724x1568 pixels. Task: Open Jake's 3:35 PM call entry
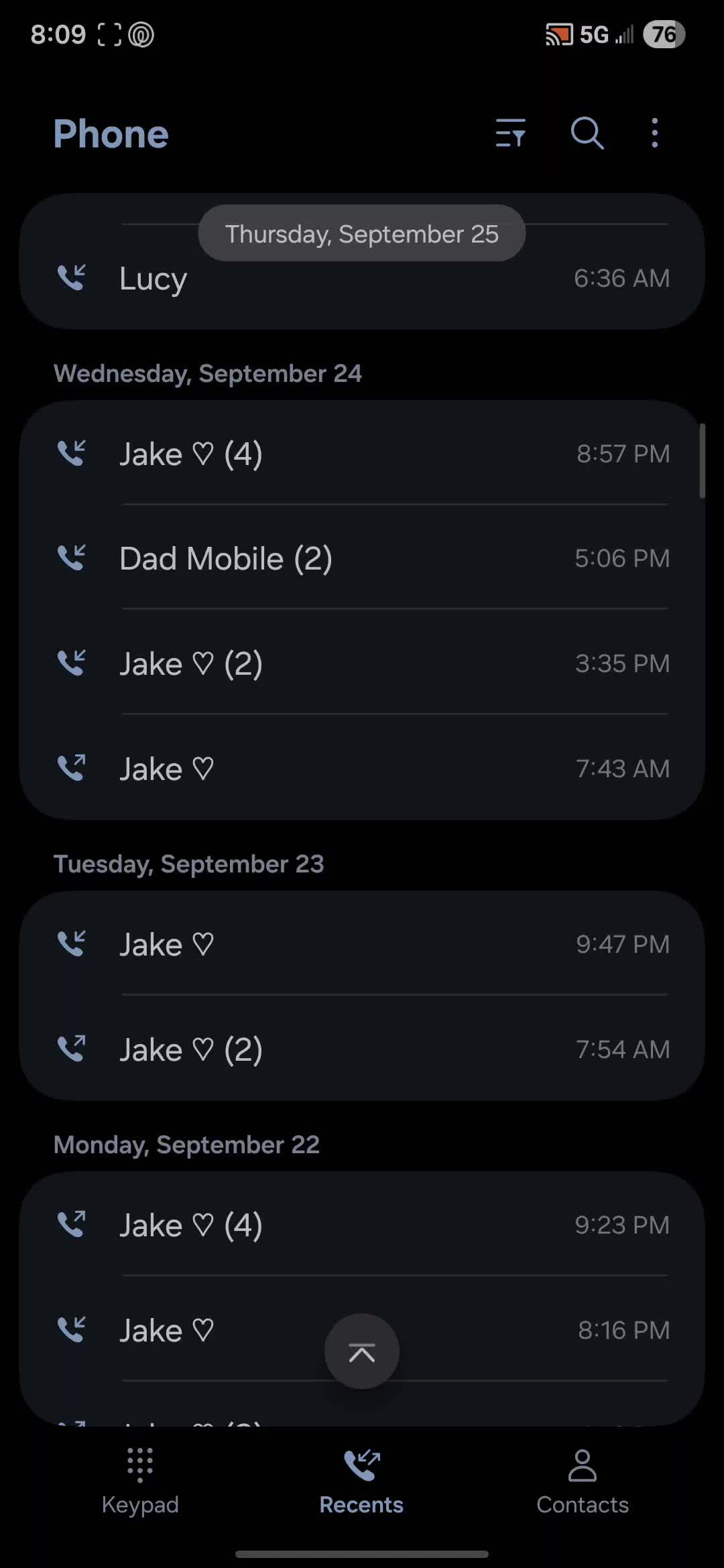tap(362, 663)
